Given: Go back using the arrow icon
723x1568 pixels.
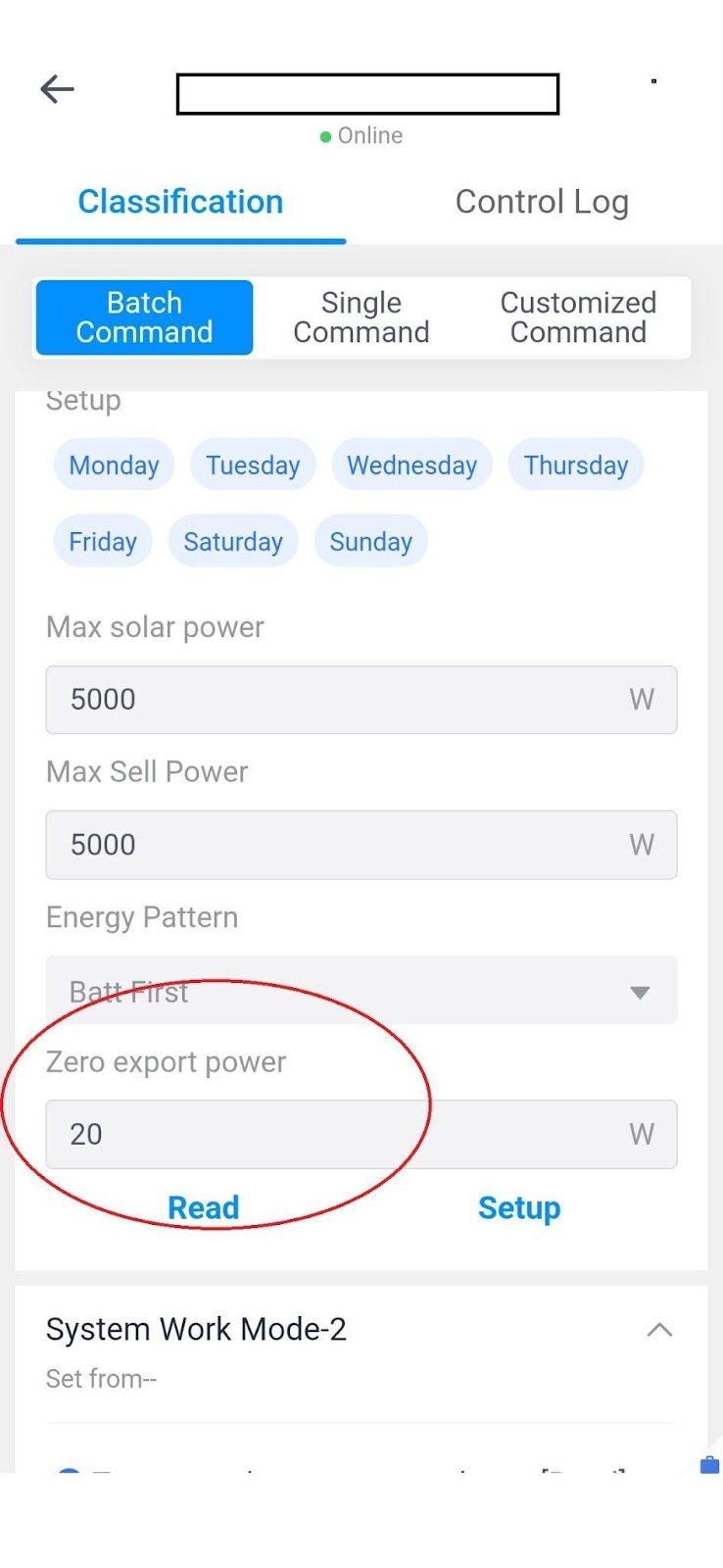Looking at the screenshot, I should pos(57,89).
